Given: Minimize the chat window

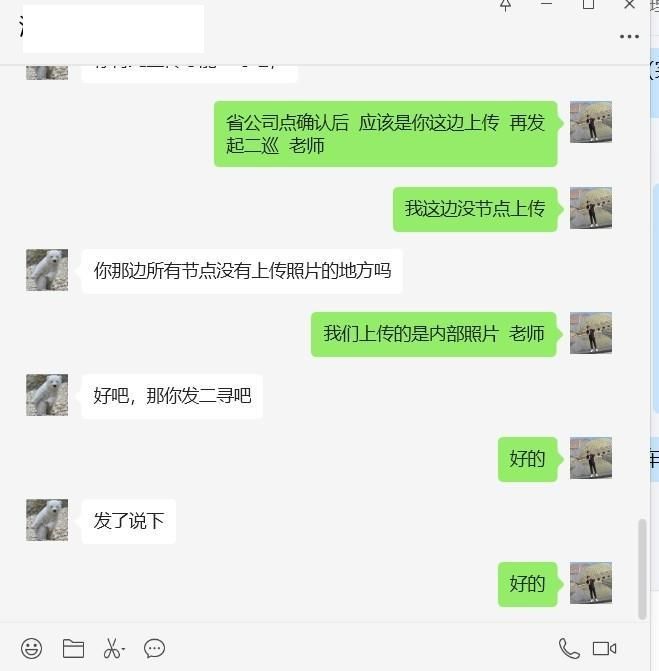Looking at the screenshot, I should tap(546, 5).
